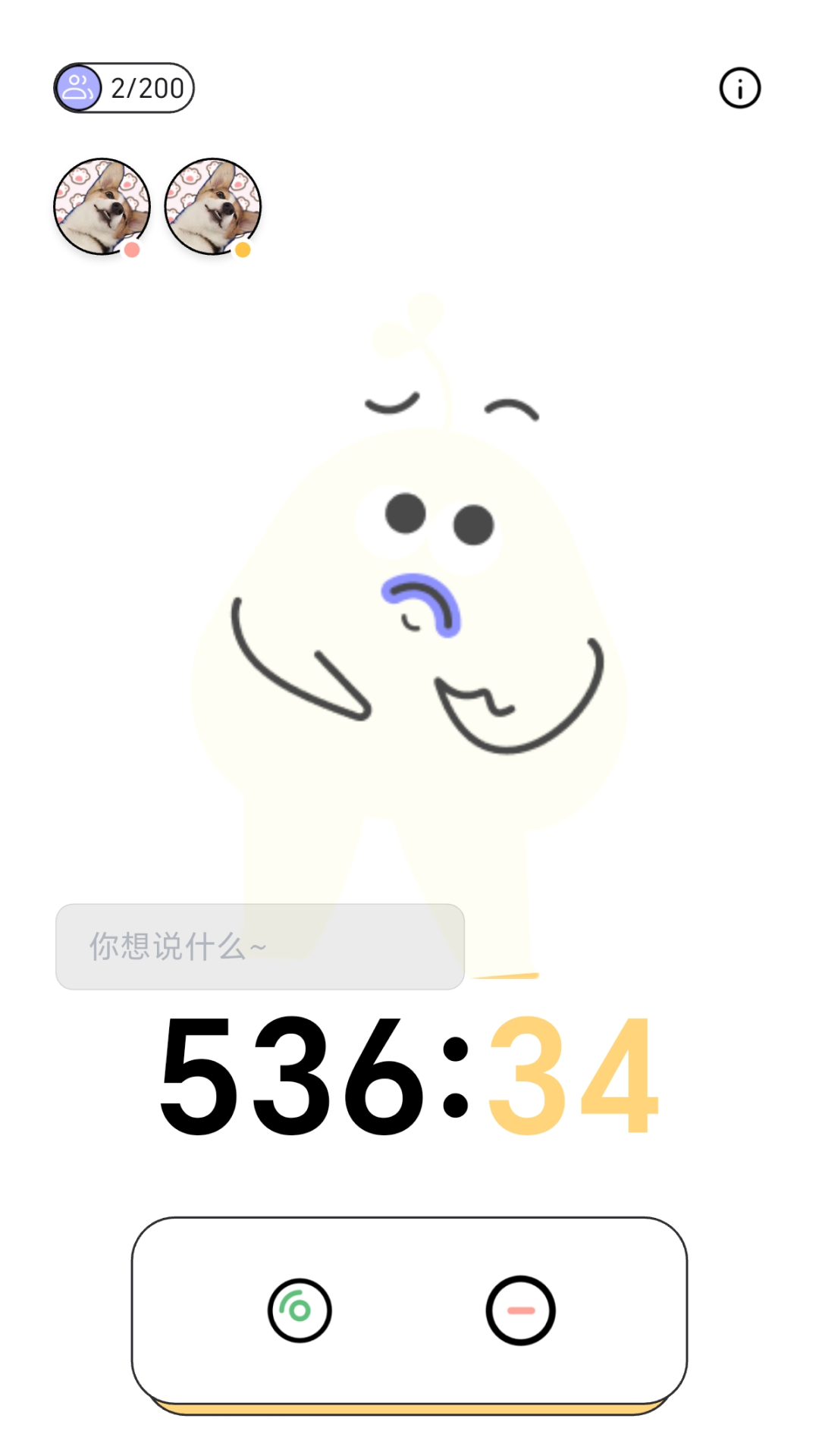Tap the red minus button
This screenshot has width=819, height=1456.
[521, 1310]
